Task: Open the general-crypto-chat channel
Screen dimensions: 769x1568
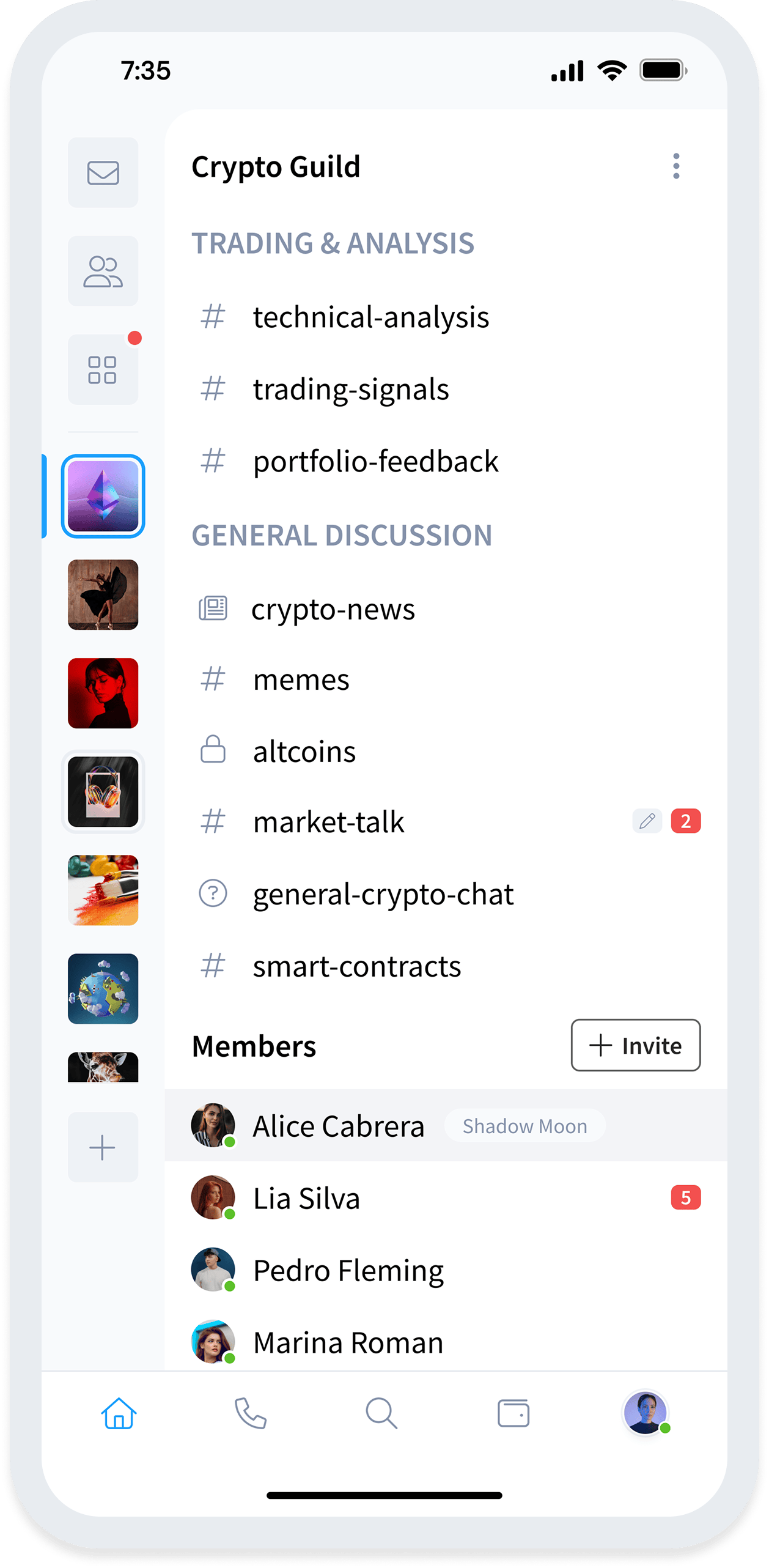Action: 383,894
